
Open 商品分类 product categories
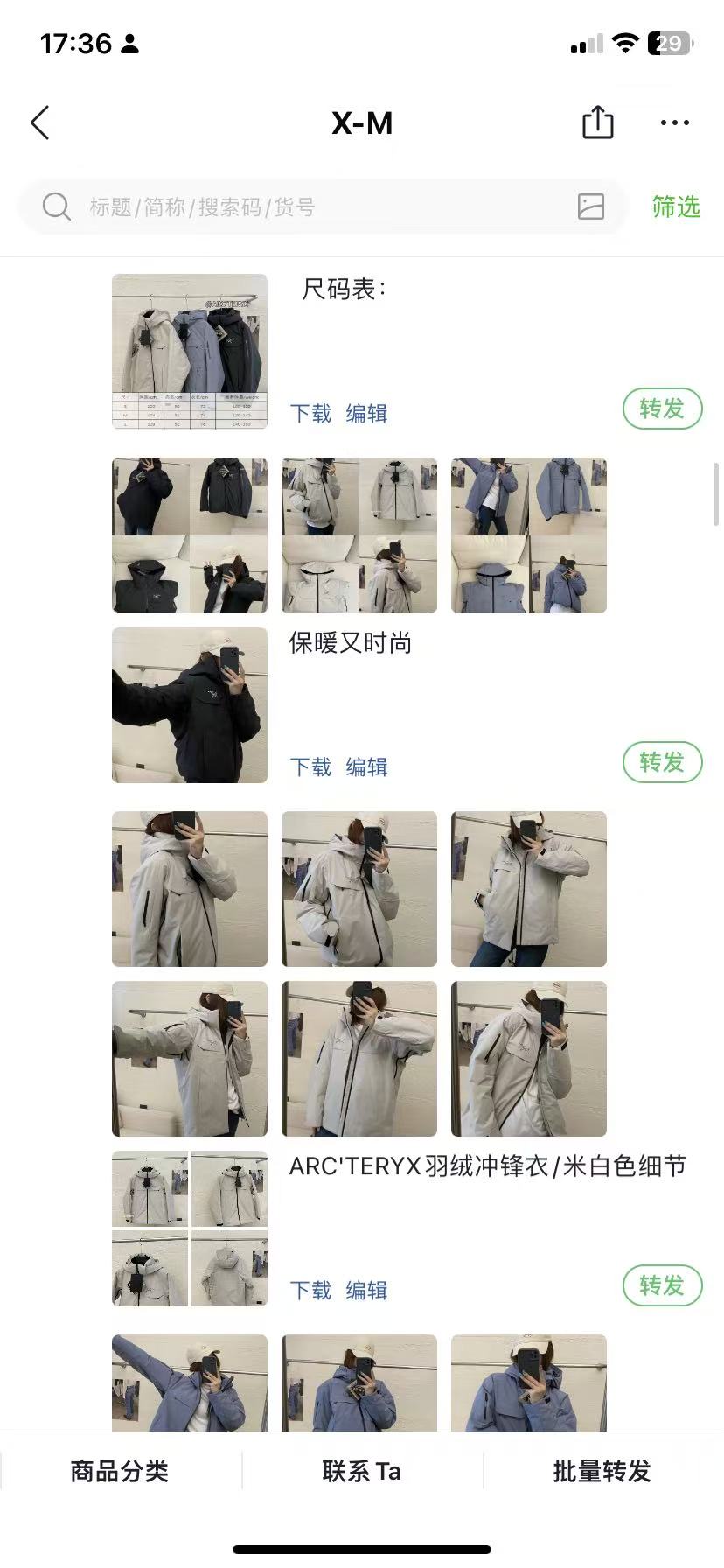(x=120, y=1472)
